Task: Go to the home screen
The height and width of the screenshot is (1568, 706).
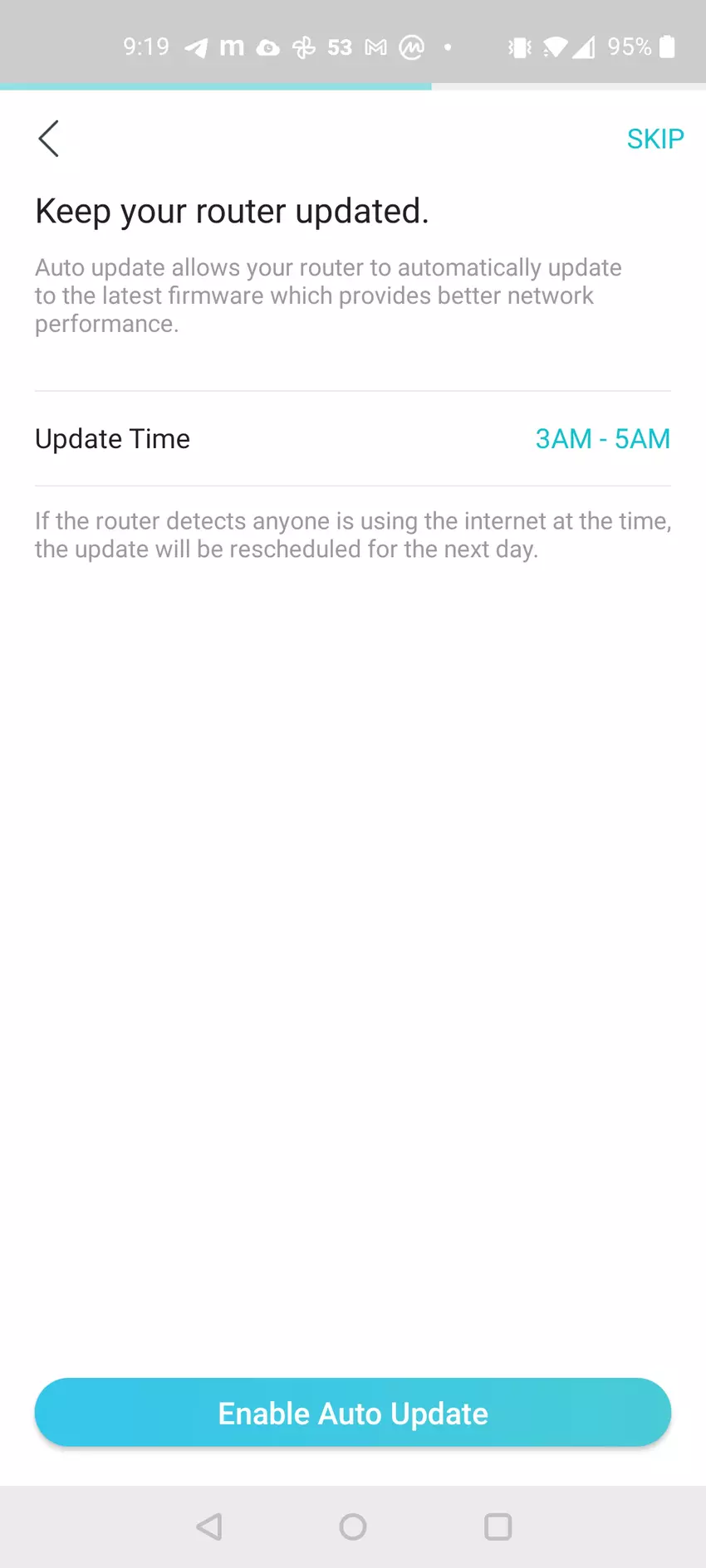Action: [x=353, y=1526]
